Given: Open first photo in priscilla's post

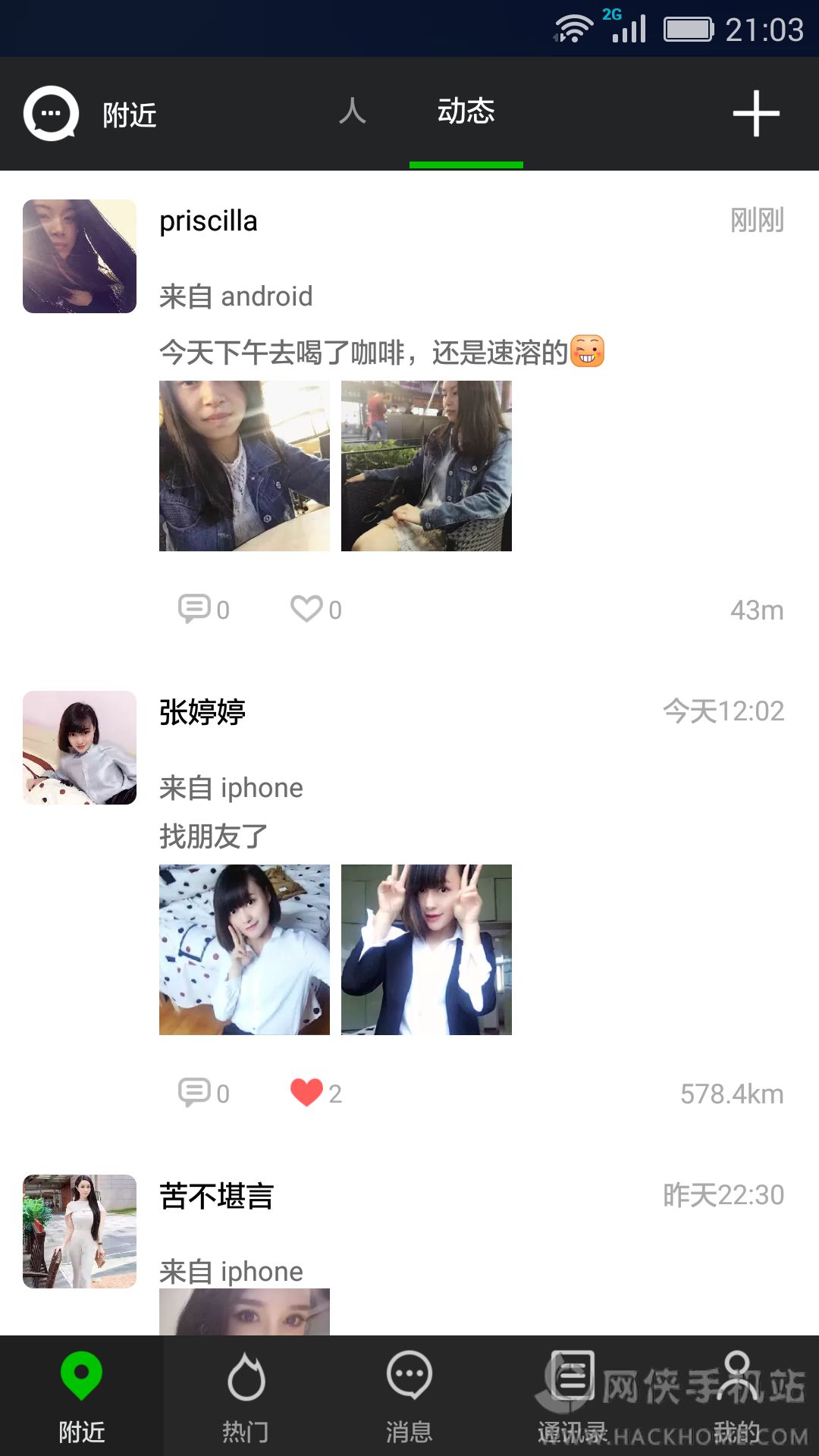Looking at the screenshot, I should (x=244, y=466).
